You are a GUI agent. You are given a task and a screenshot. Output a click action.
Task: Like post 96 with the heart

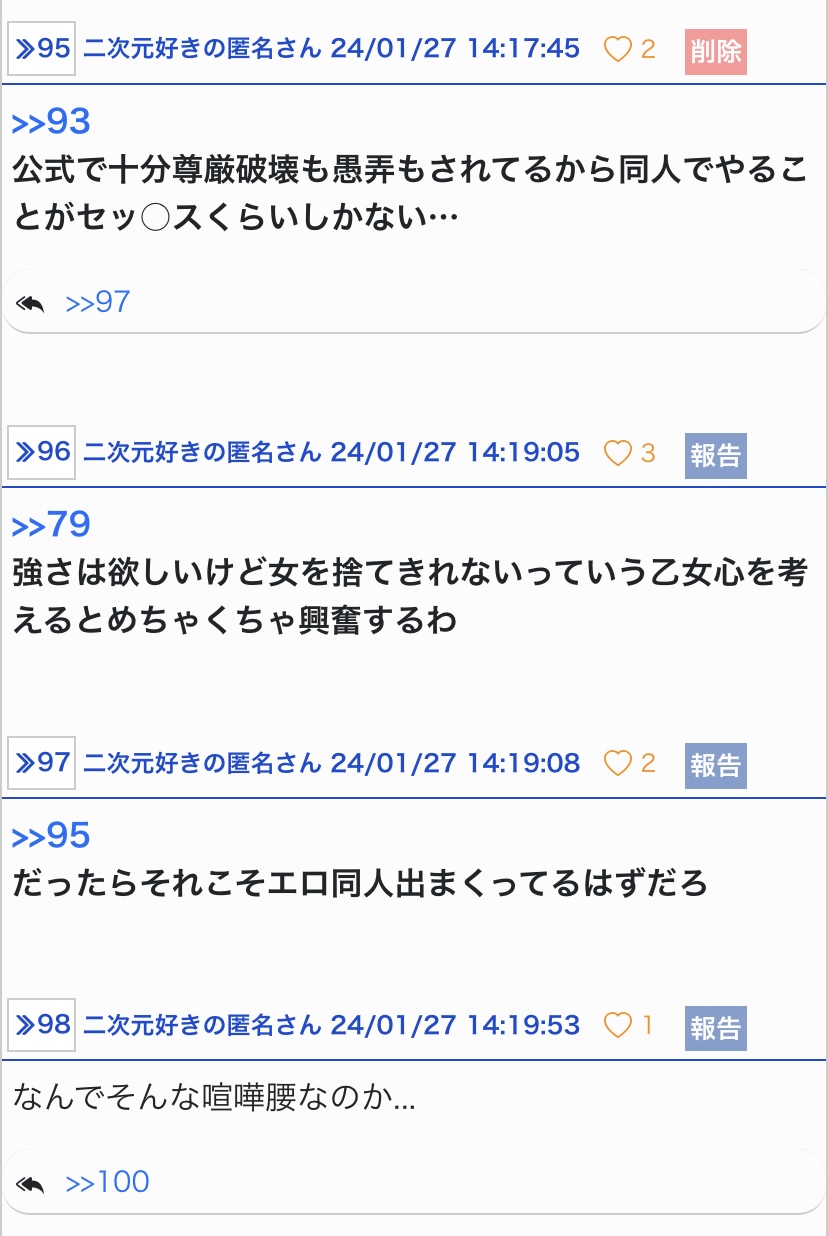(619, 453)
